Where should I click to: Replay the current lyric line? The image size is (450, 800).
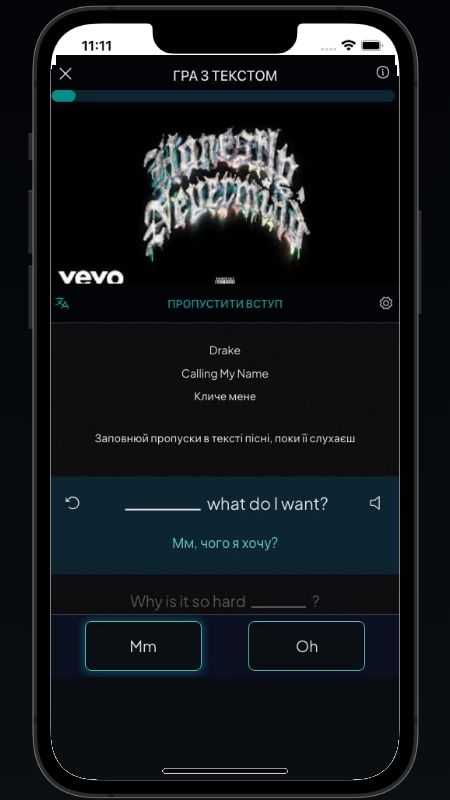tap(73, 504)
